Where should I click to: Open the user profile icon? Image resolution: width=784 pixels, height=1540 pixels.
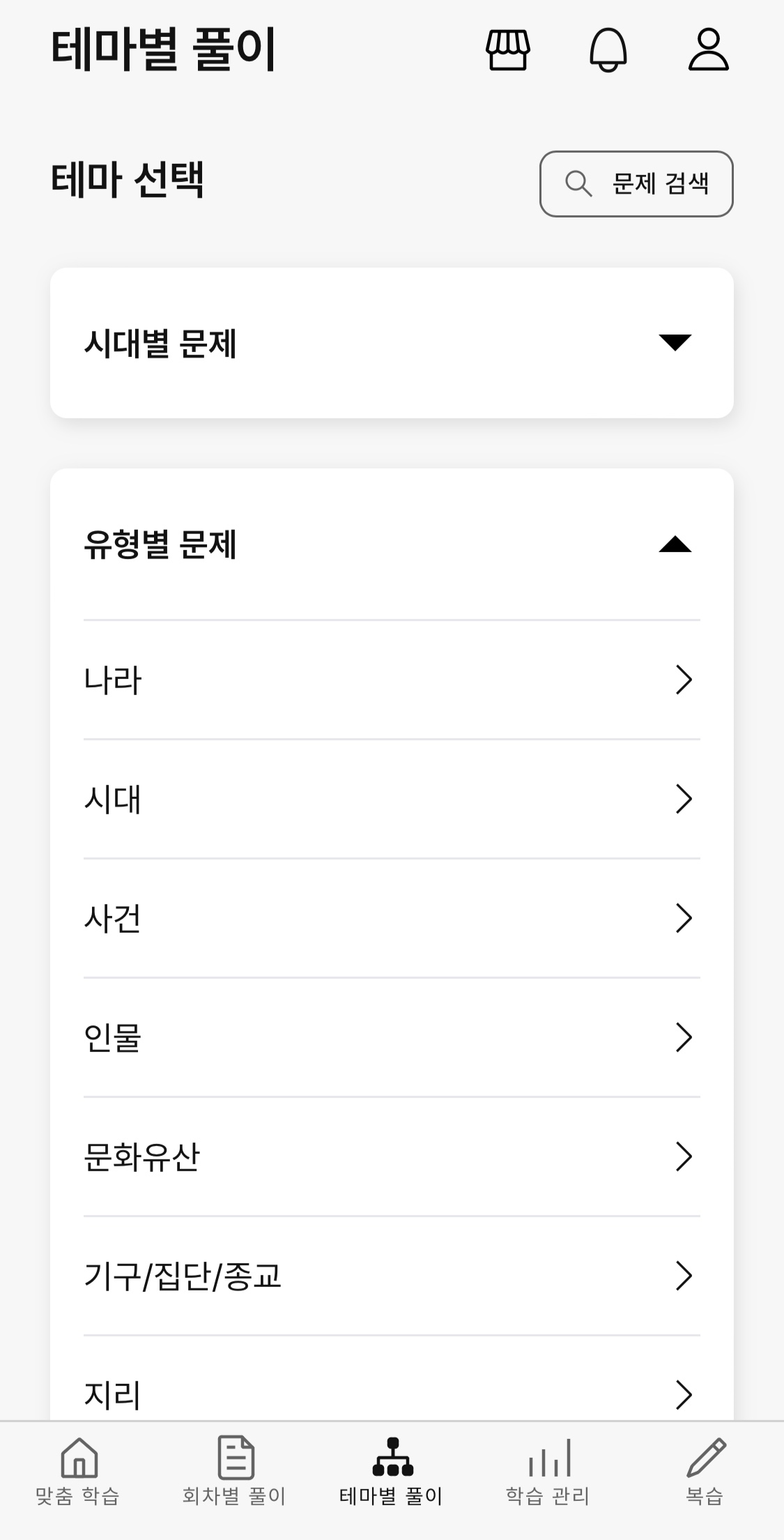[709, 49]
